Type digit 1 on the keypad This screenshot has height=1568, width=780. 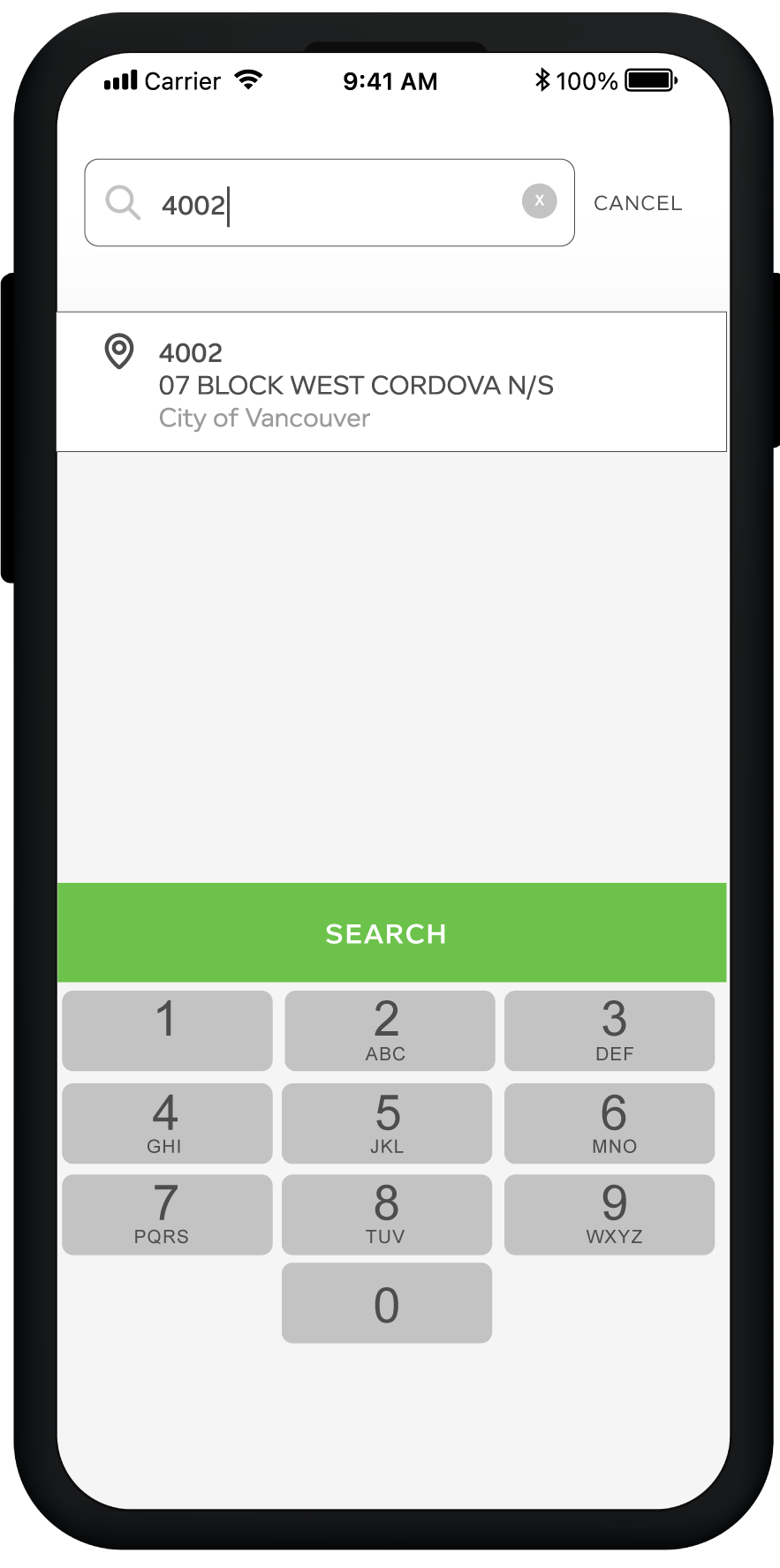click(167, 1030)
